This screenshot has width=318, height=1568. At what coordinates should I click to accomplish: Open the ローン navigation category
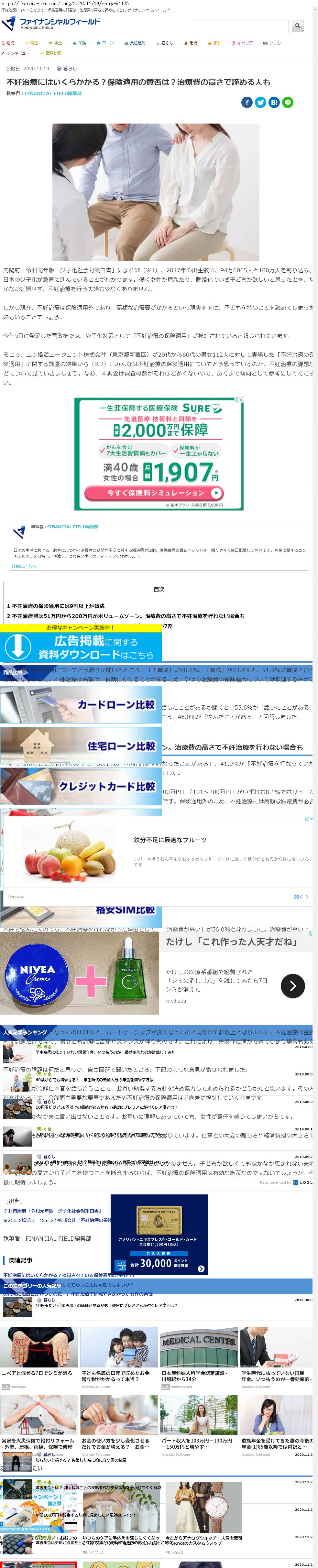tap(105, 43)
